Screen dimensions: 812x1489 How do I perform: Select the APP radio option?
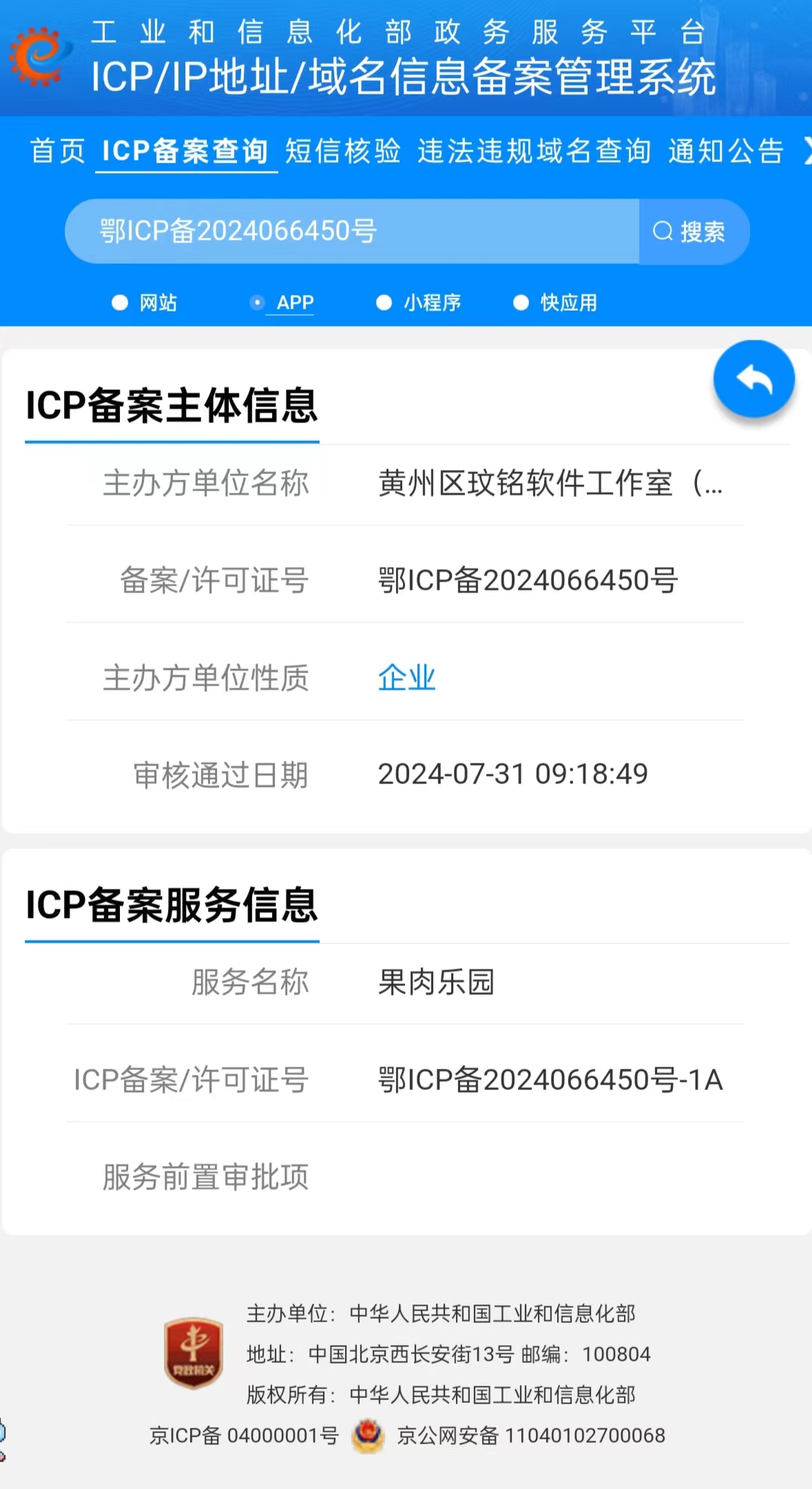282,302
